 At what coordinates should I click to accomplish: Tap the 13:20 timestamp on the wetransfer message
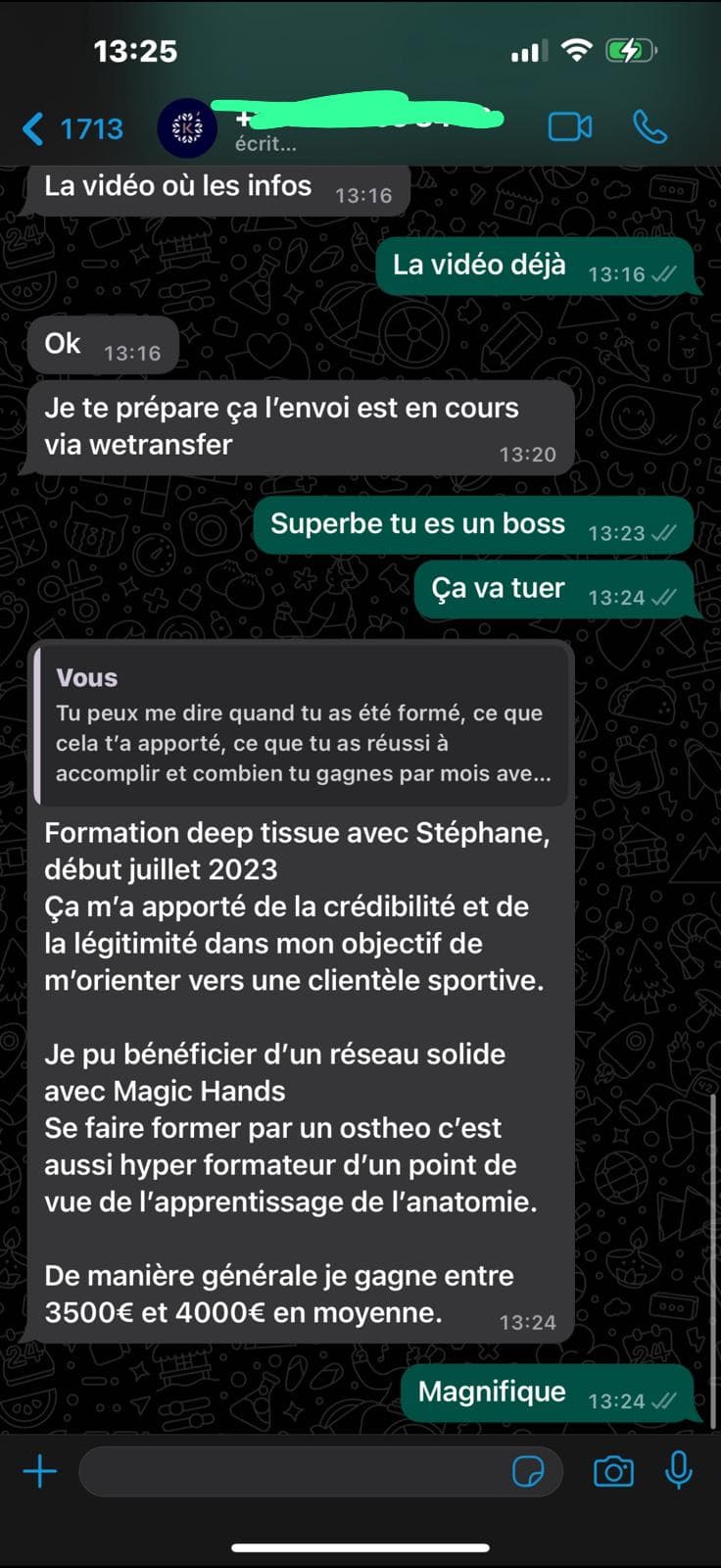coord(528,454)
